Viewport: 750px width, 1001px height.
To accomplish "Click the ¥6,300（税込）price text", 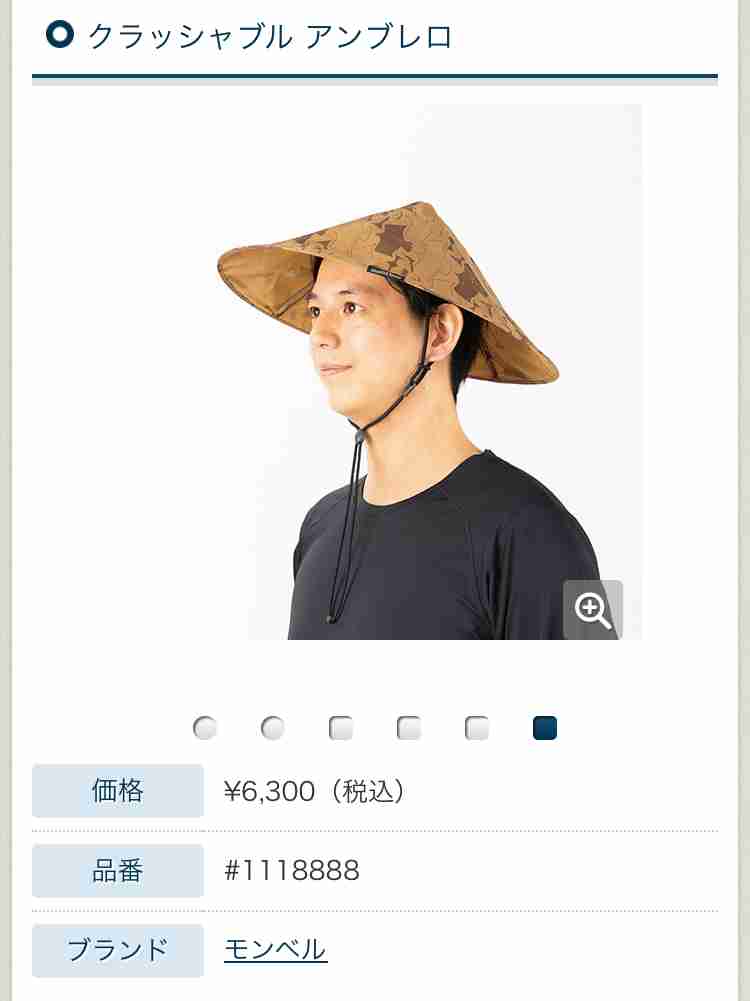I will tap(312, 790).
